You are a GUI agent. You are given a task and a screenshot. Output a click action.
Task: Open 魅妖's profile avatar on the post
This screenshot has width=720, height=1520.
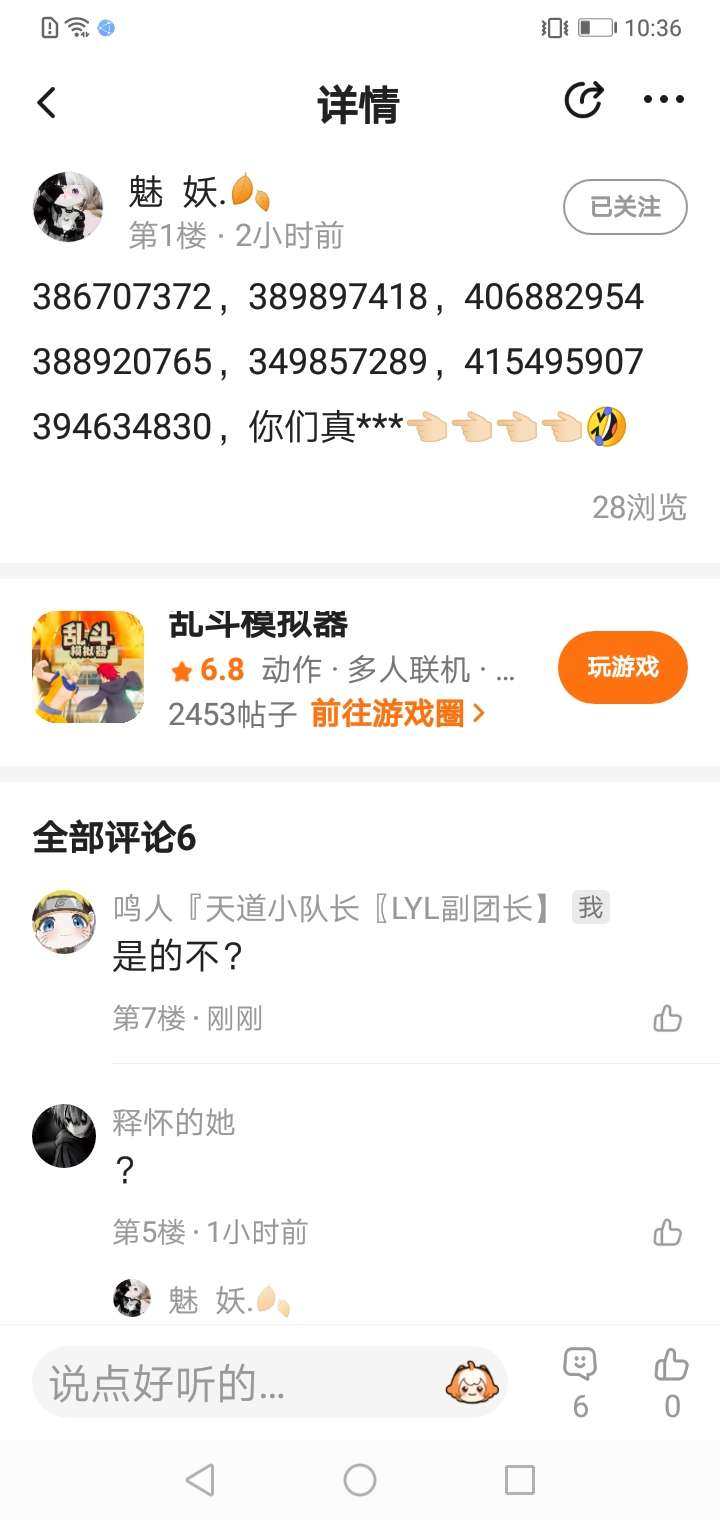tap(68, 206)
